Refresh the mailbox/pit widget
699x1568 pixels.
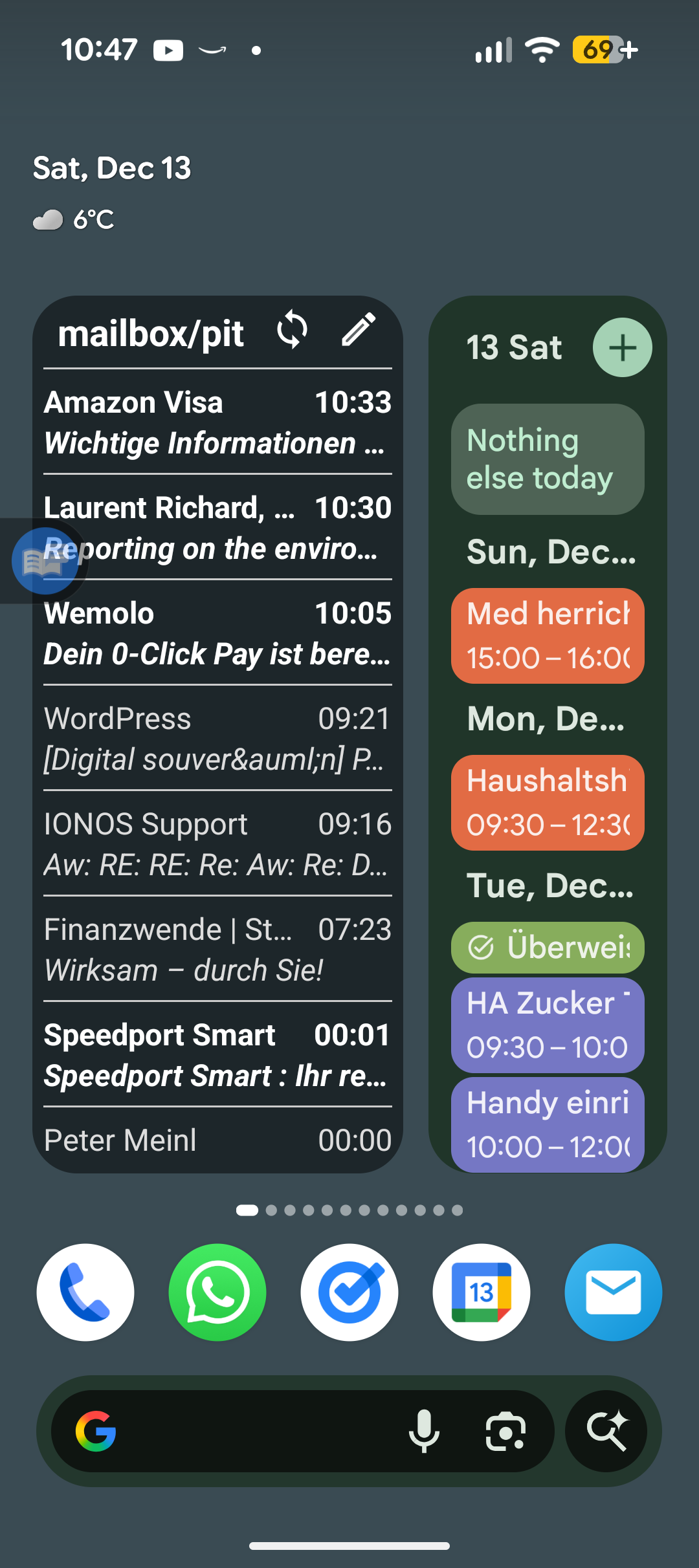(x=292, y=330)
